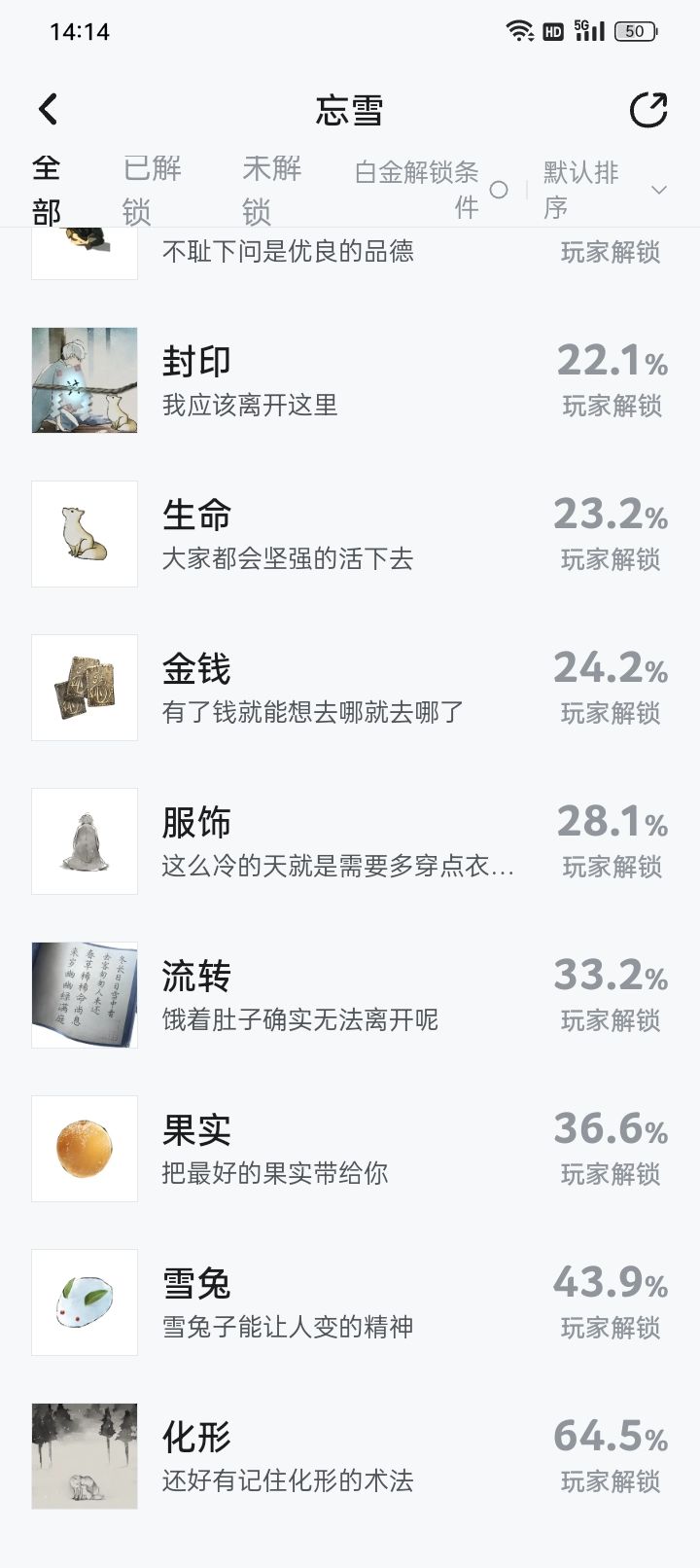Open the 金钱 achievement
The width and height of the screenshot is (700, 1568).
point(350,688)
